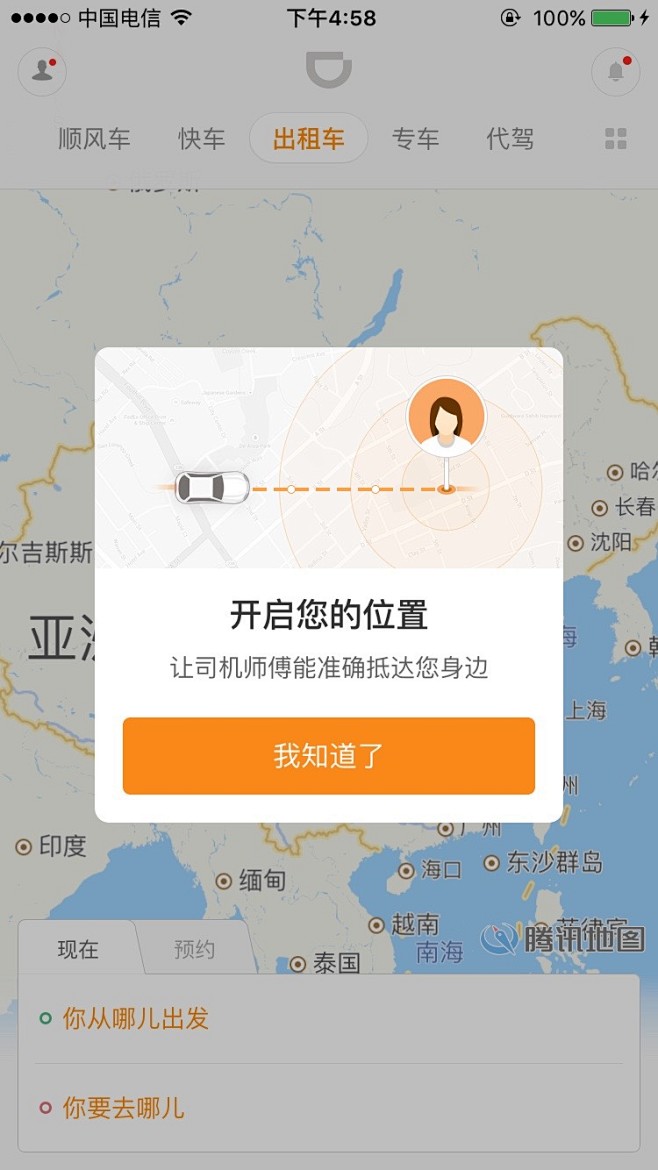Screen dimensions: 658x1170
Task: Tap the 我知道了 button
Action: point(328,756)
